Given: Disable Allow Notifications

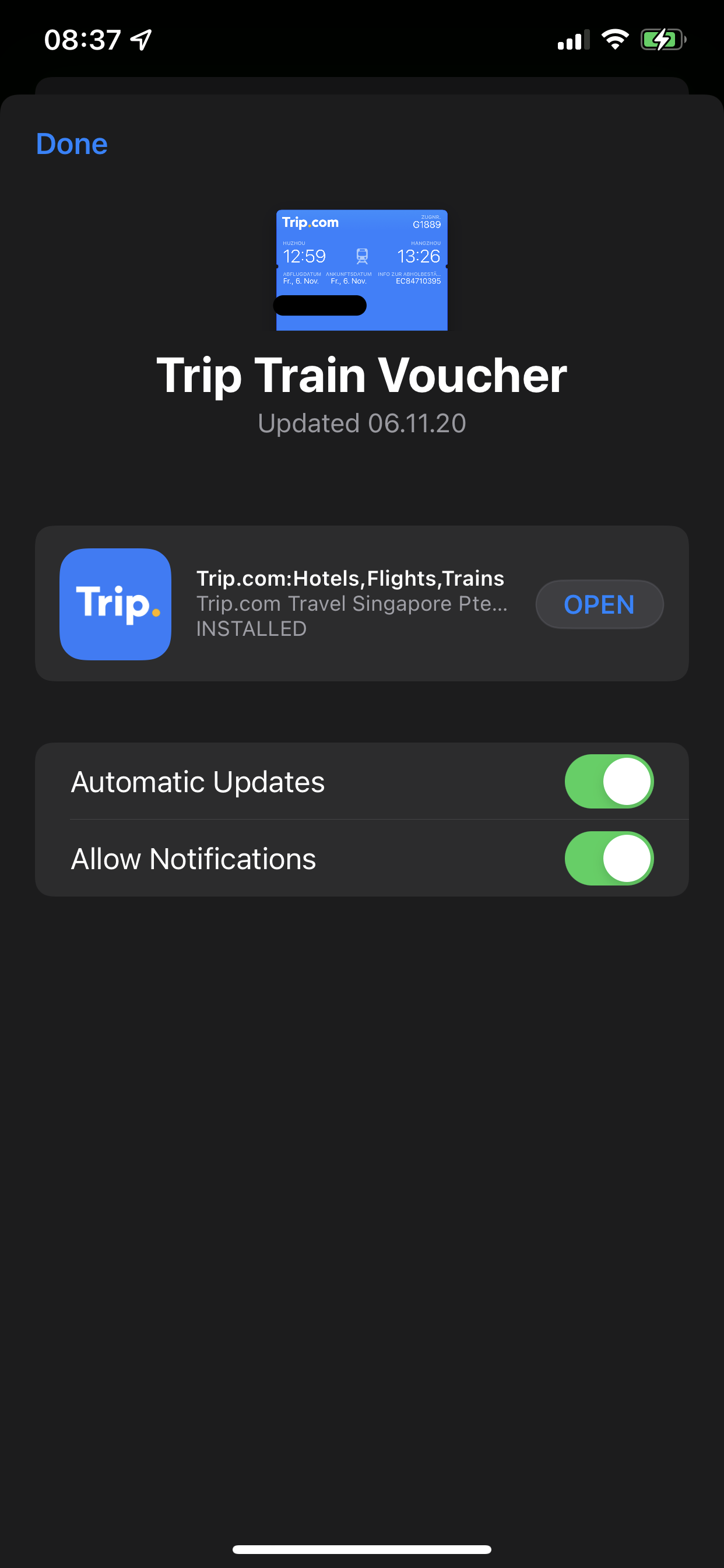Looking at the screenshot, I should (x=609, y=858).
